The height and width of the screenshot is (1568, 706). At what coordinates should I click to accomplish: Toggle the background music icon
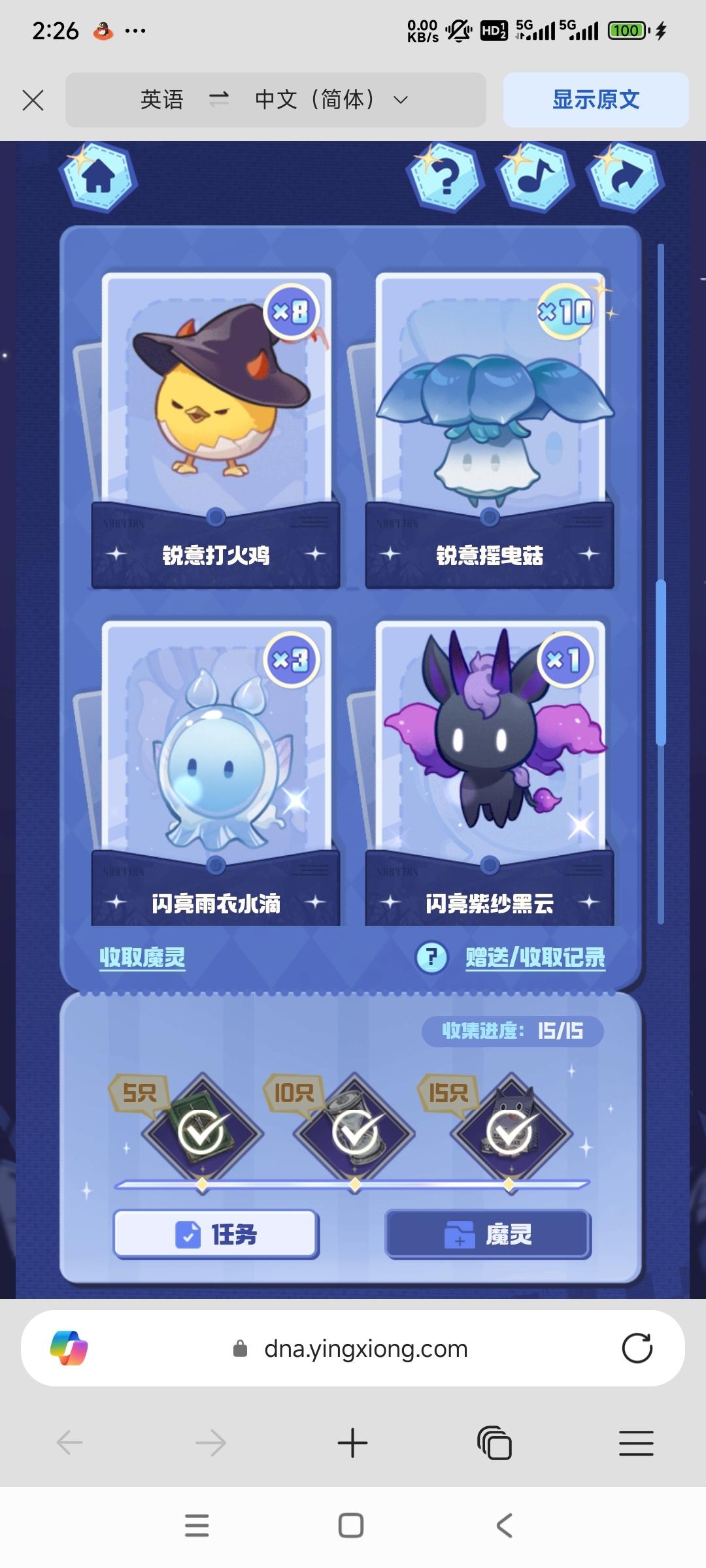pyautogui.click(x=535, y=176)
